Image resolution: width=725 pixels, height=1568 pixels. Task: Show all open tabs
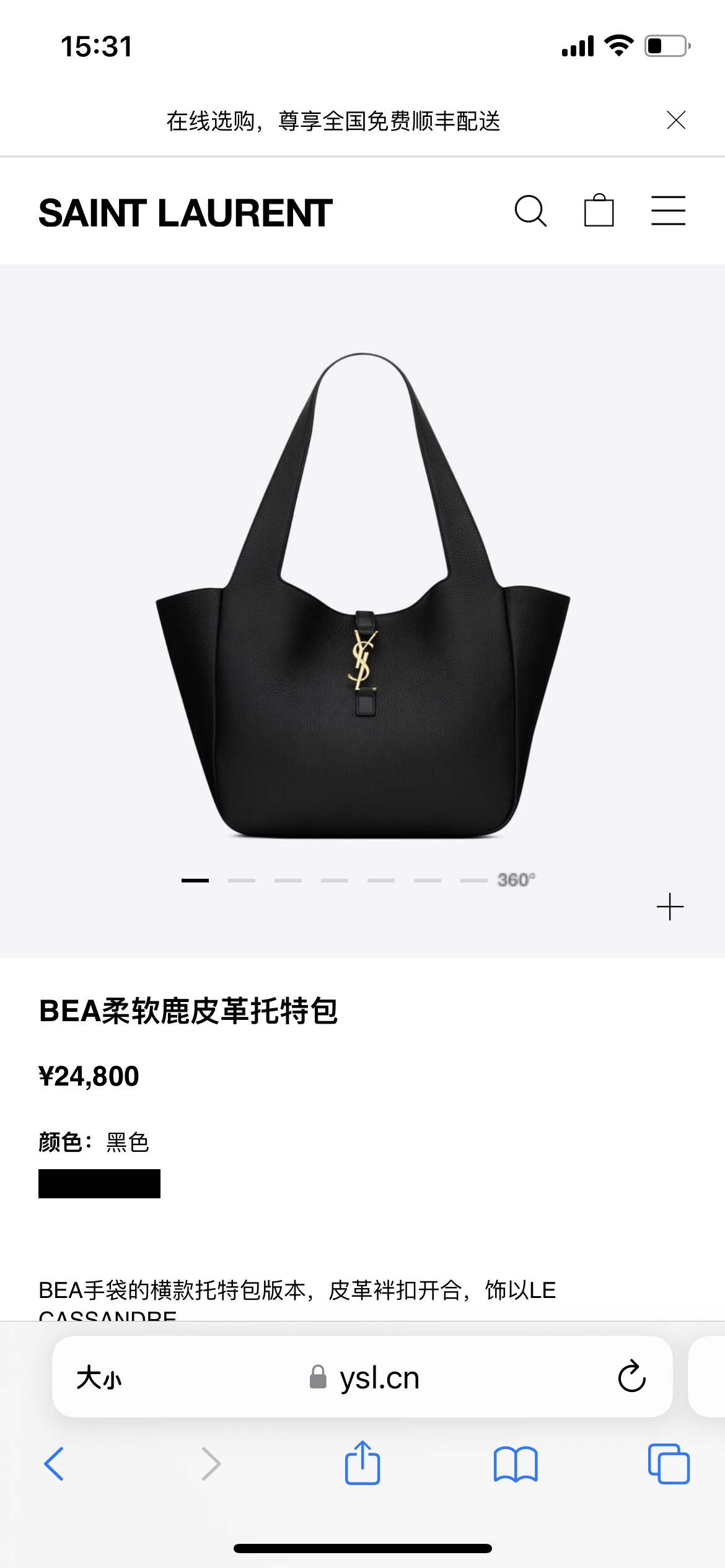[x=668, y=1464]
